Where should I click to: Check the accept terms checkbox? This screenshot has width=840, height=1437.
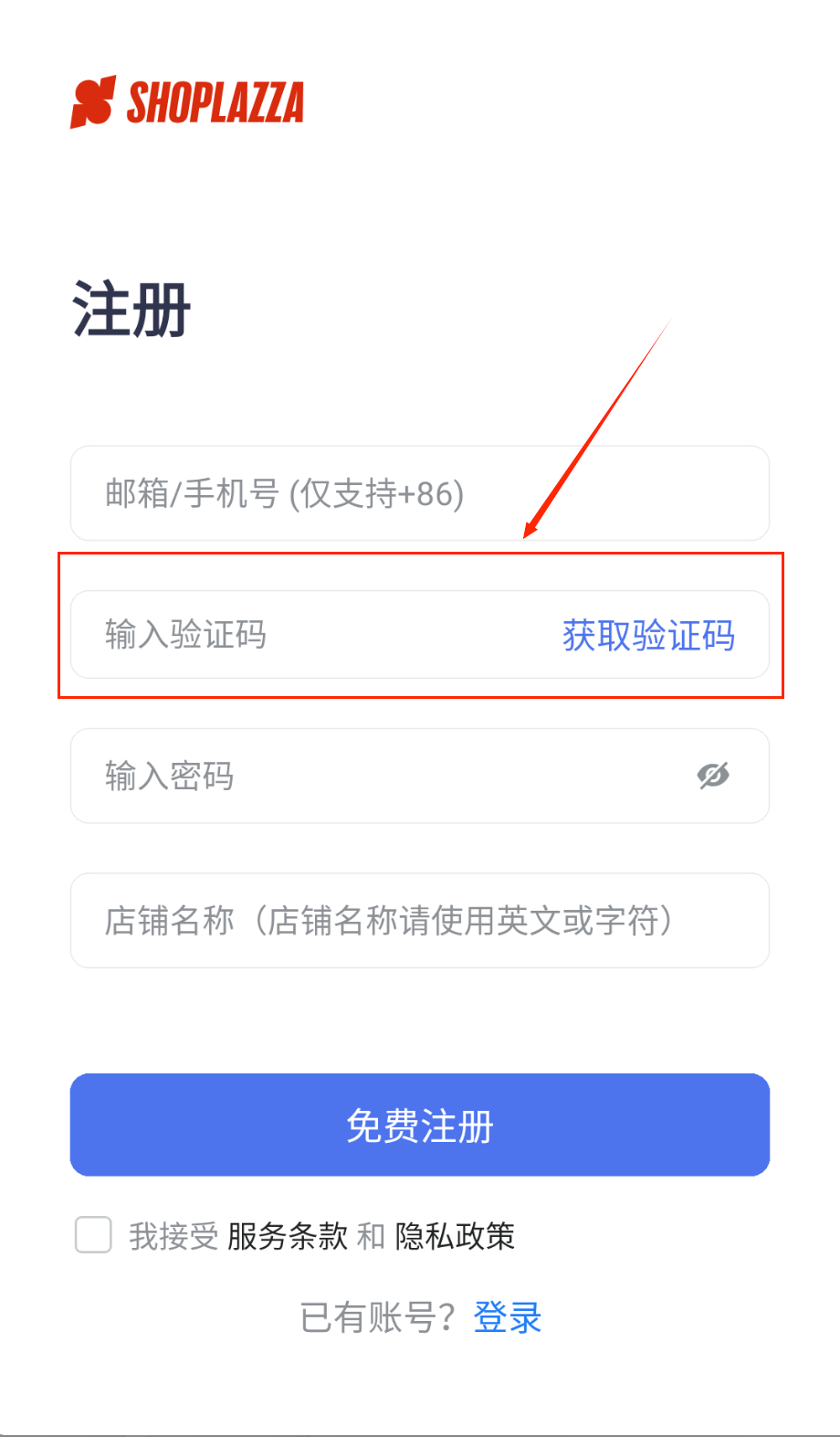93,1235
